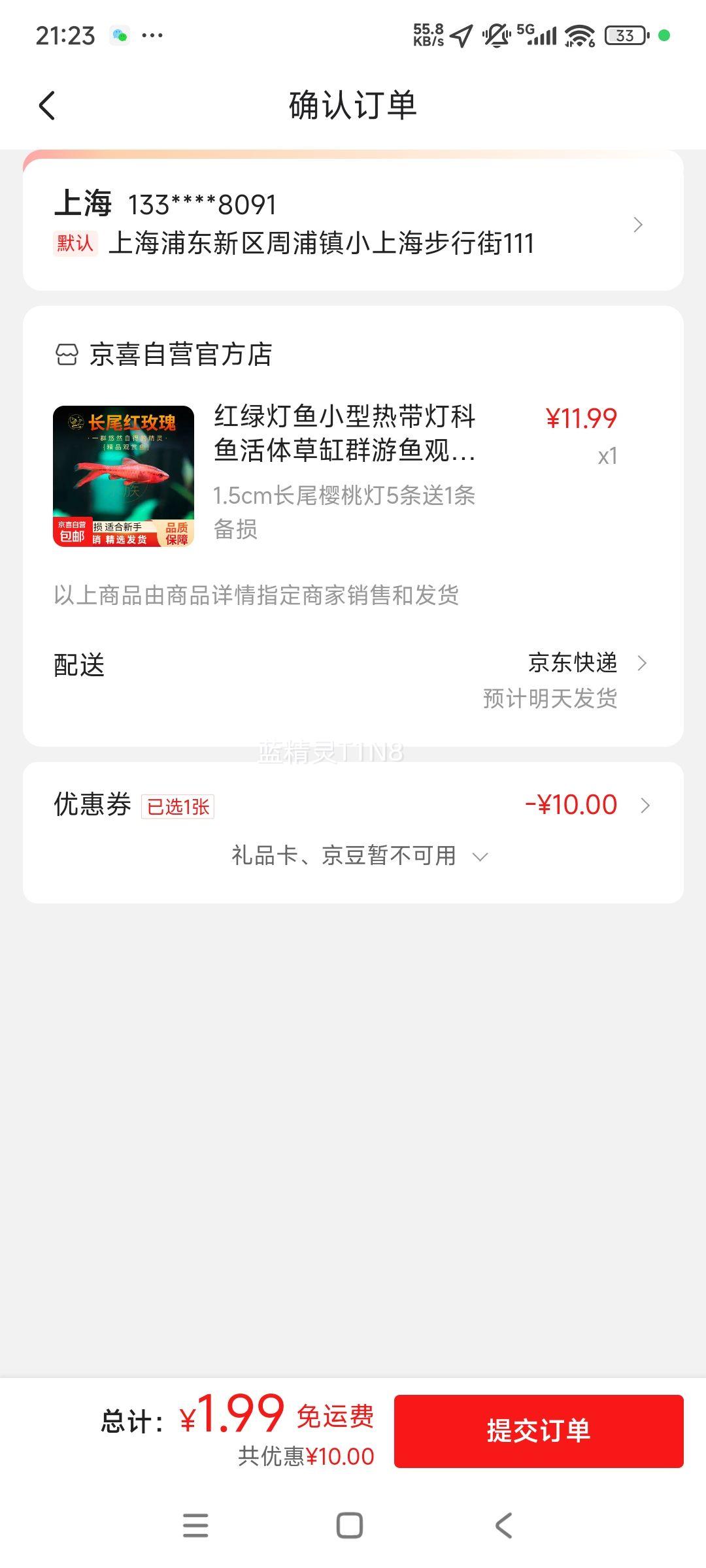706x1568 pixels.
Task: Change the Shanghai delivery address
Action: (353, 222)
